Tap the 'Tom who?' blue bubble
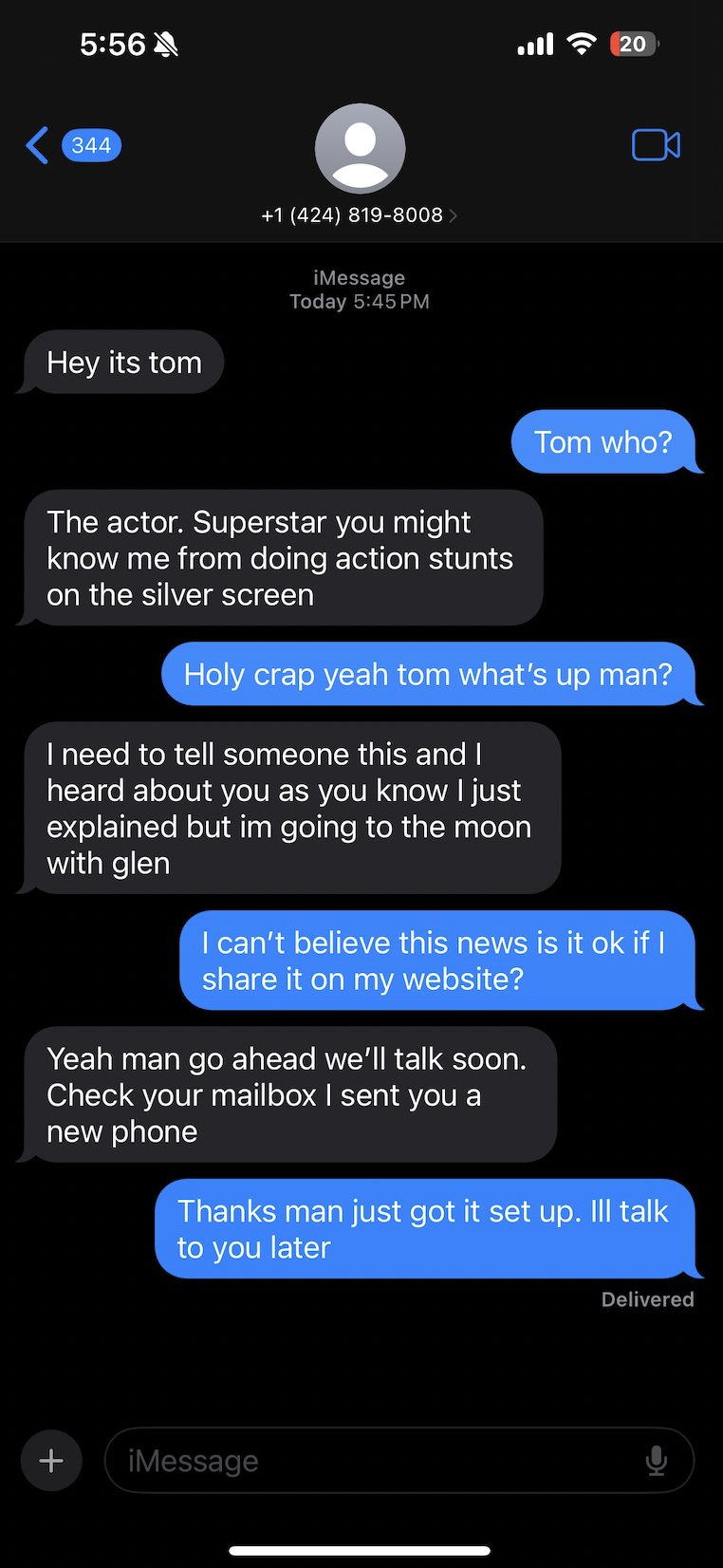This screenshot has width=723, height=1568. [x=604, y=441]
